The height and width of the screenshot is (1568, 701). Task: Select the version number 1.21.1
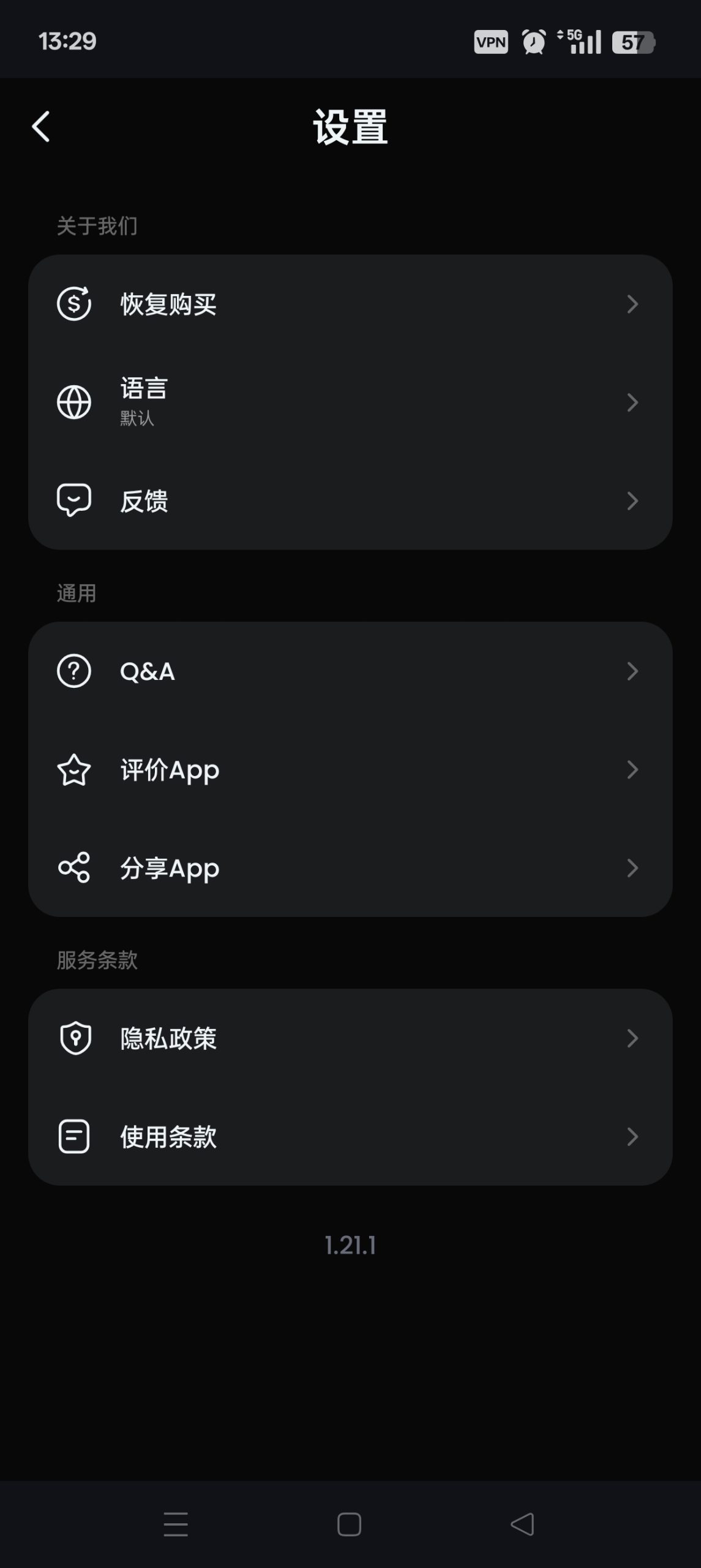(350, 1245)
